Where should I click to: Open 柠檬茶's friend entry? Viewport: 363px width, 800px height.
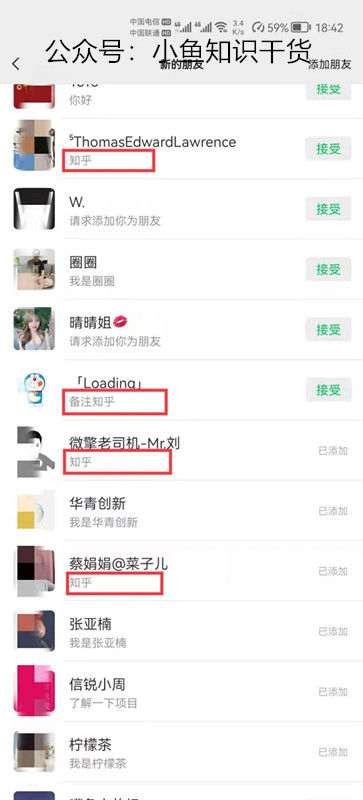[181, 752]
